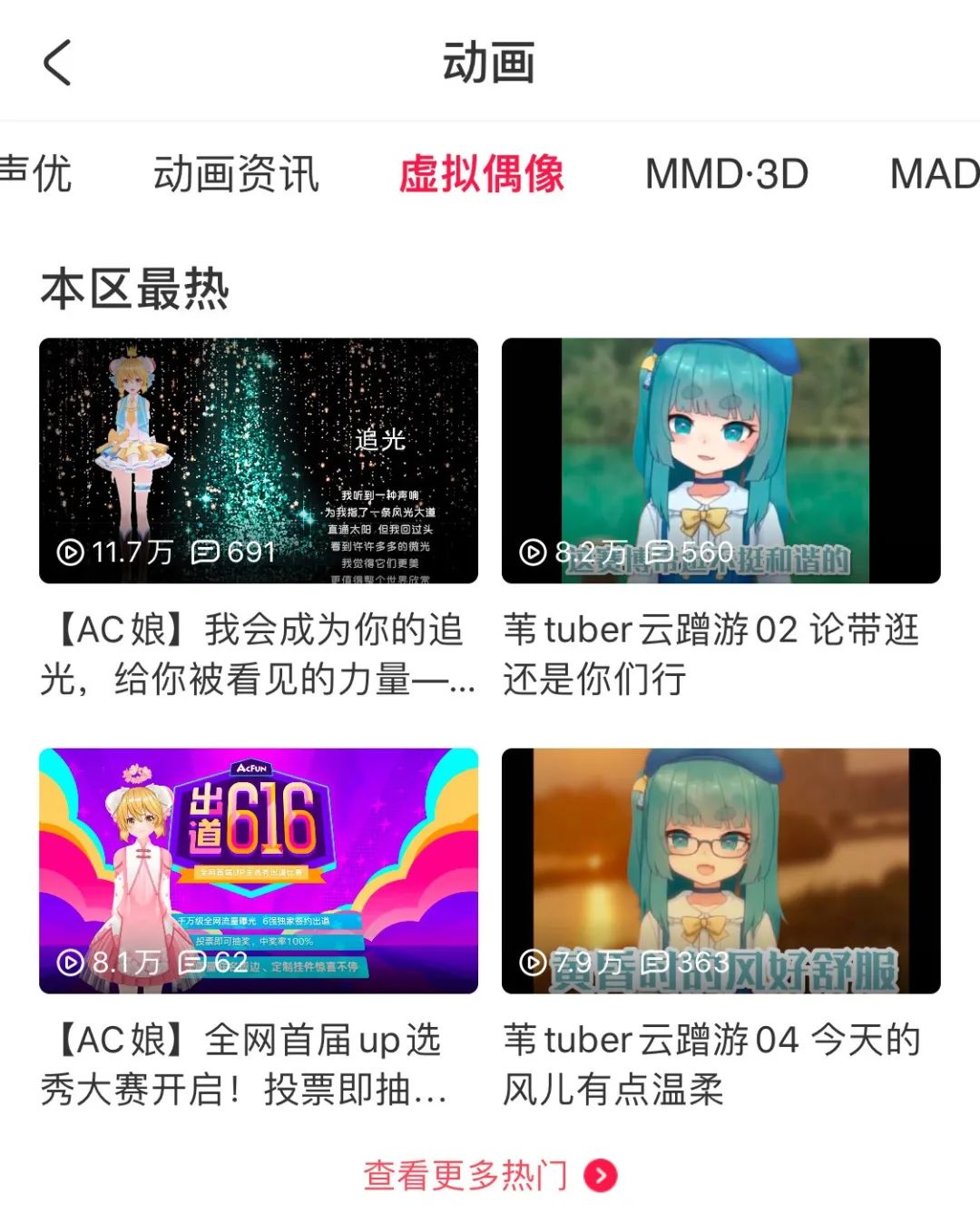980x1223 pixels.
Task: Open the MMD·3D tab
Action: pyautogui.click(x=726, y=173)
